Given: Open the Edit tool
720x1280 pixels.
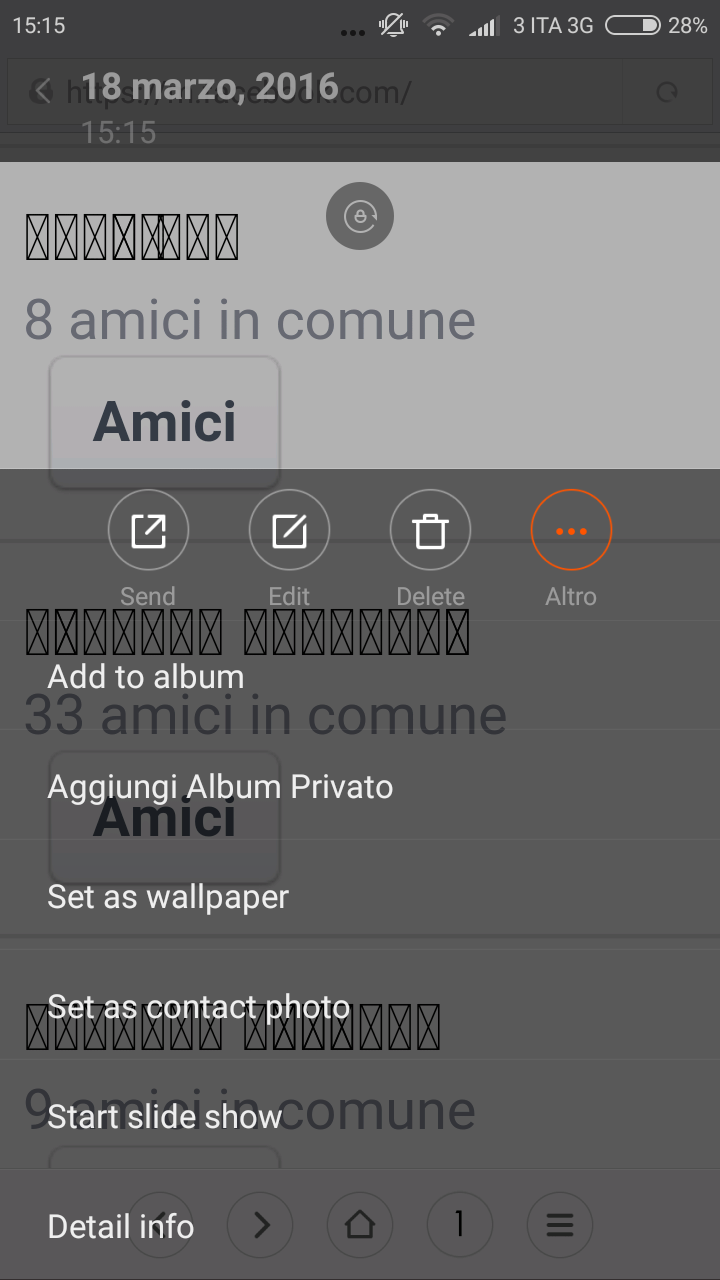Looking at the screenshot, I should point(289,530).
